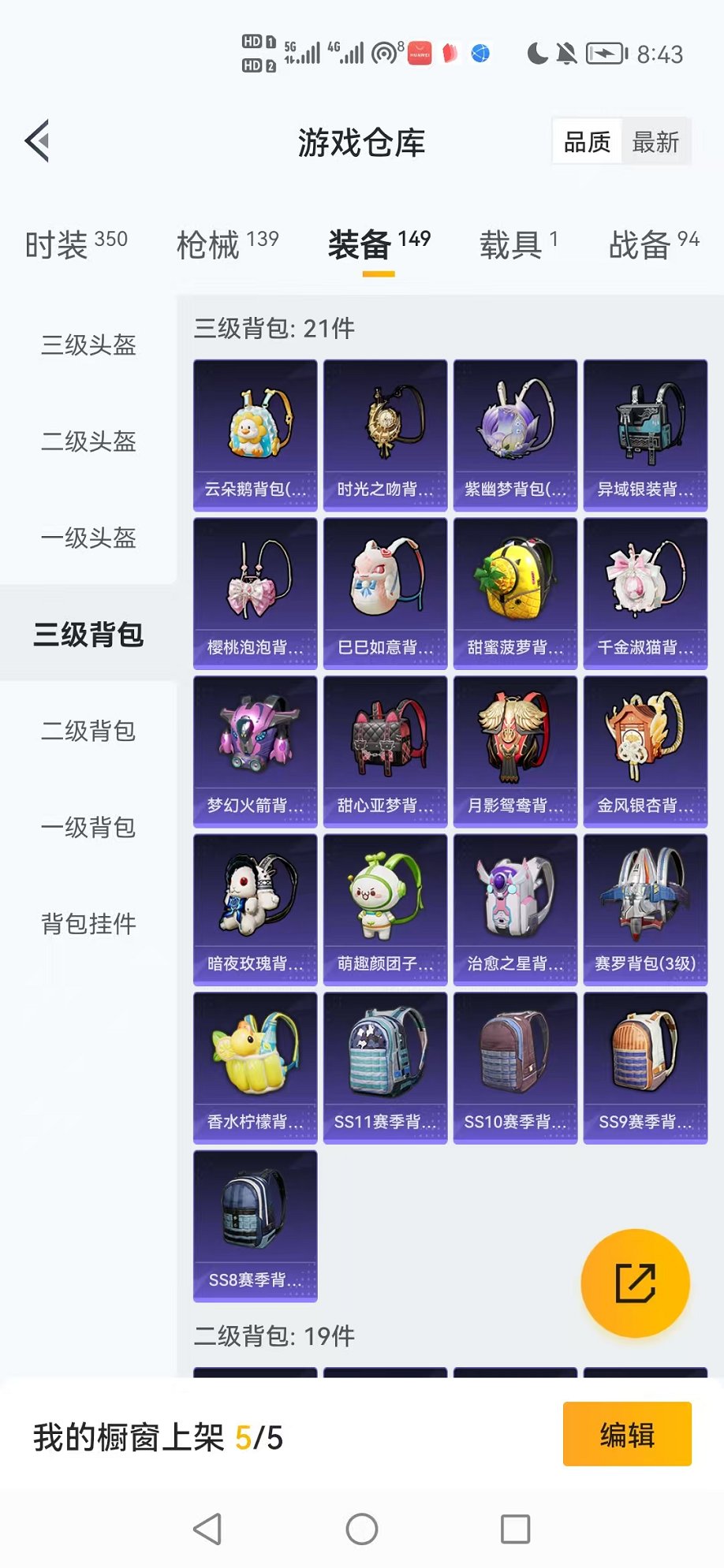Select 二级头盔 in the sidebar
This screenshot has width=724, height=1568.
(88, 441)
